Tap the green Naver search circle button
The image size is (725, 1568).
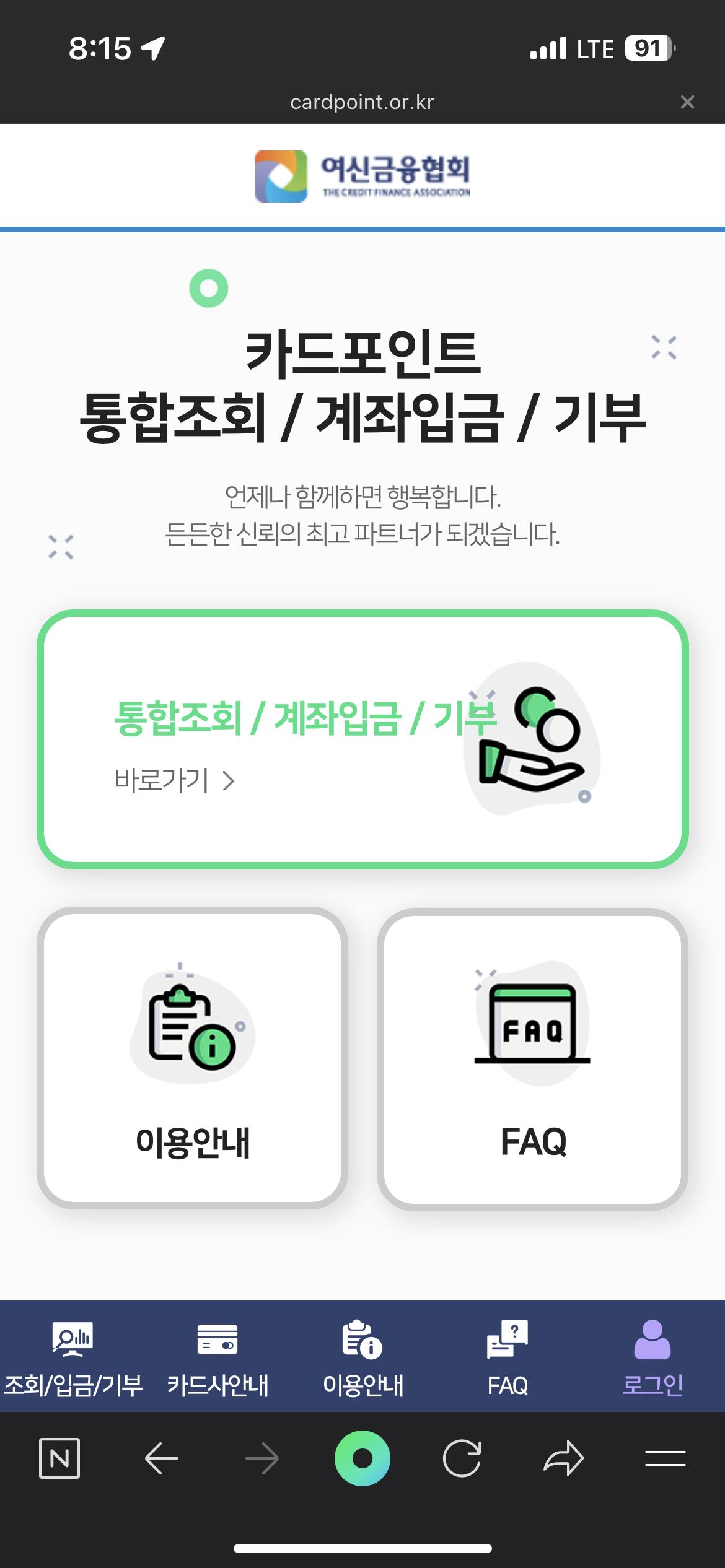(362, 1458)
